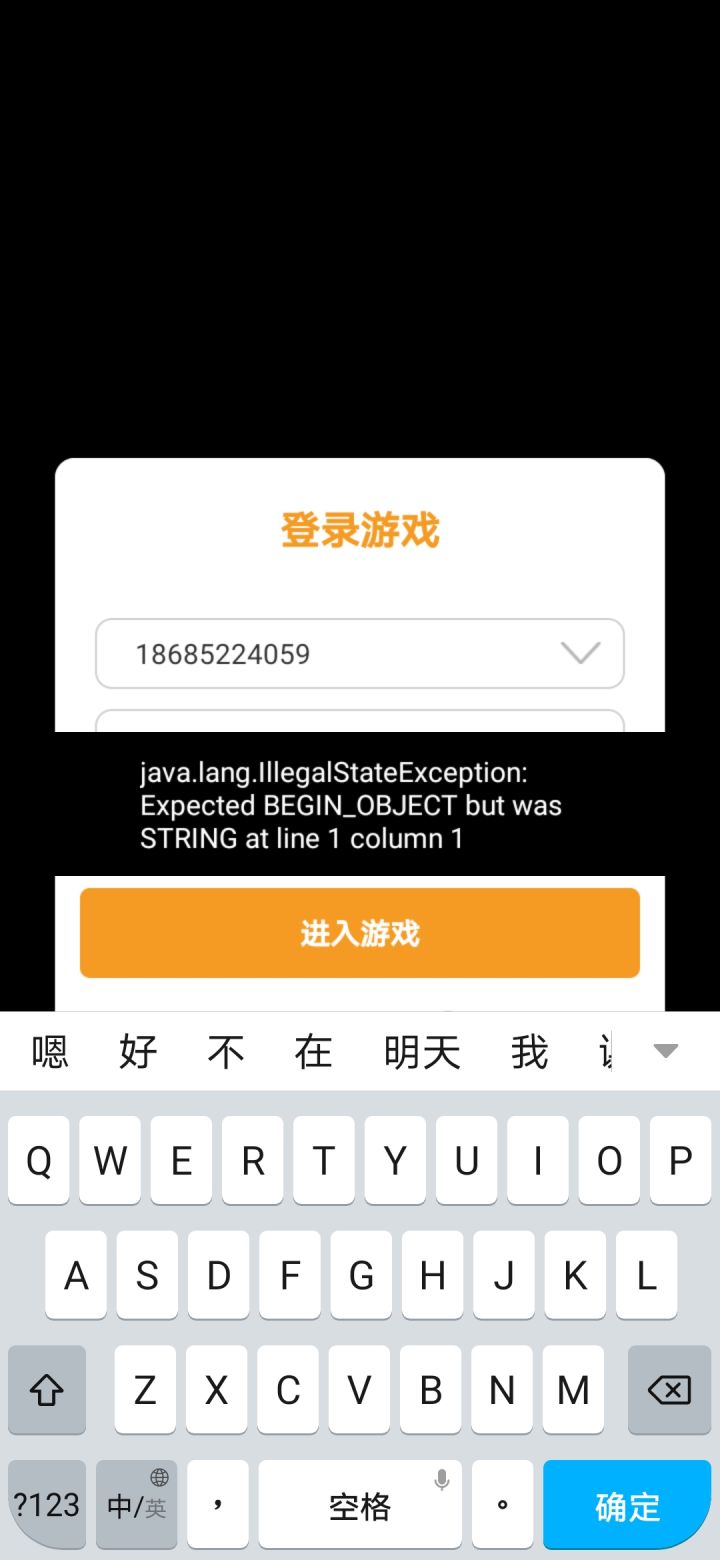This screenshot has height=1560, width=720.
Task: Tap the backspace key on the keyboard
Action: 669,1390
